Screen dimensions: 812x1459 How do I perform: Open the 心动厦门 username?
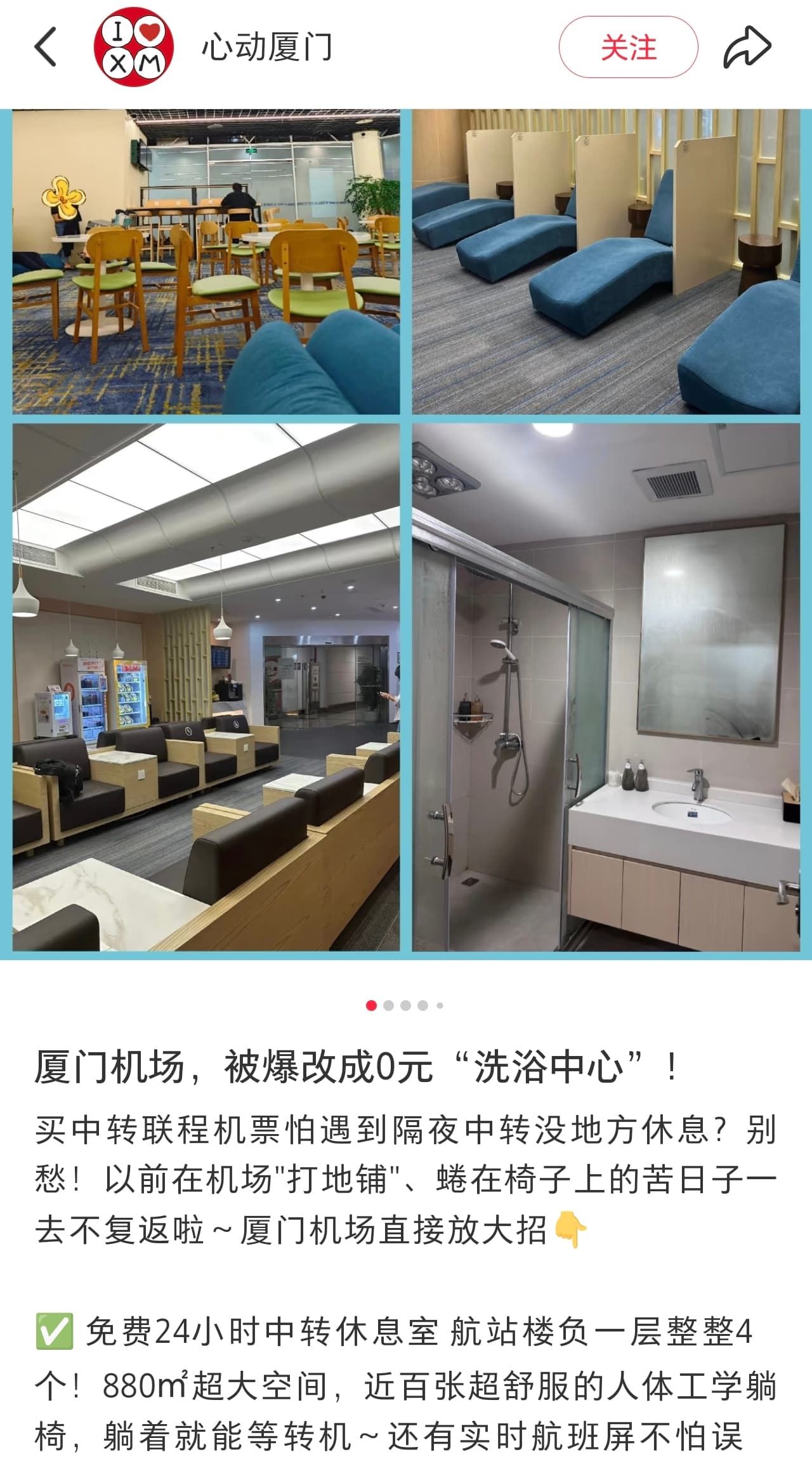click(x=266, y=48)
